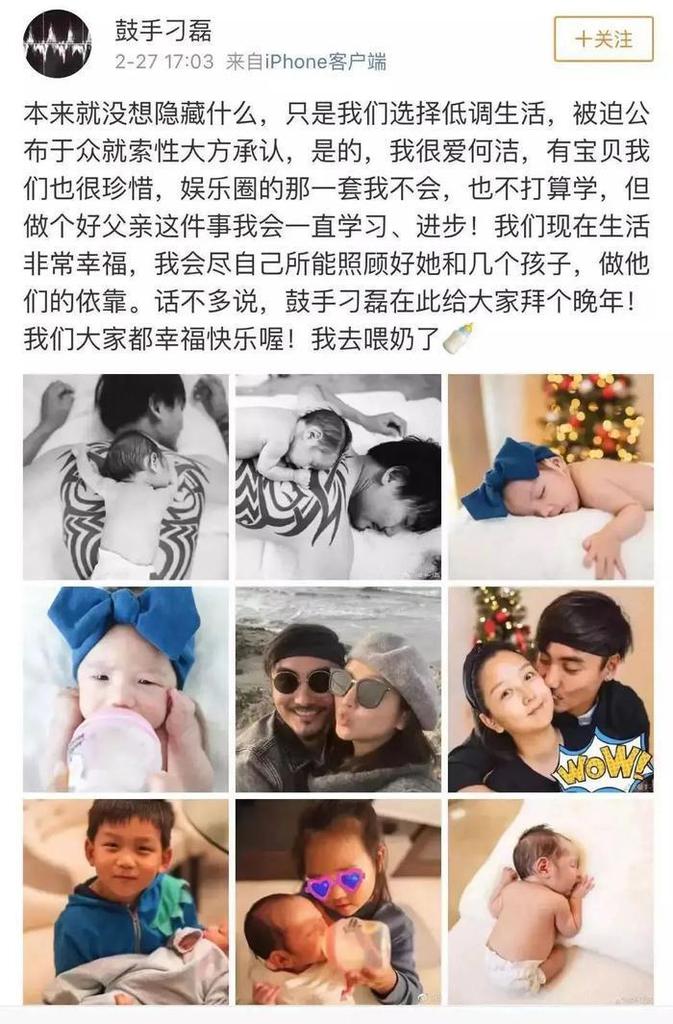Open beach selfie of couple wearing sunglasses
673x1024 pixels.
[338, 689]
